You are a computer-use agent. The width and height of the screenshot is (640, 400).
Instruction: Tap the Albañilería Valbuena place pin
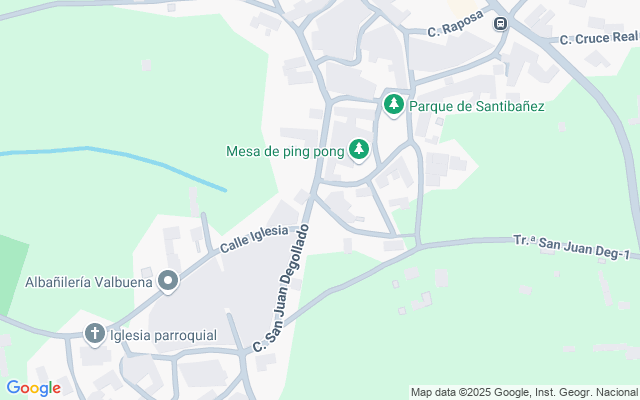coord(167,282)
